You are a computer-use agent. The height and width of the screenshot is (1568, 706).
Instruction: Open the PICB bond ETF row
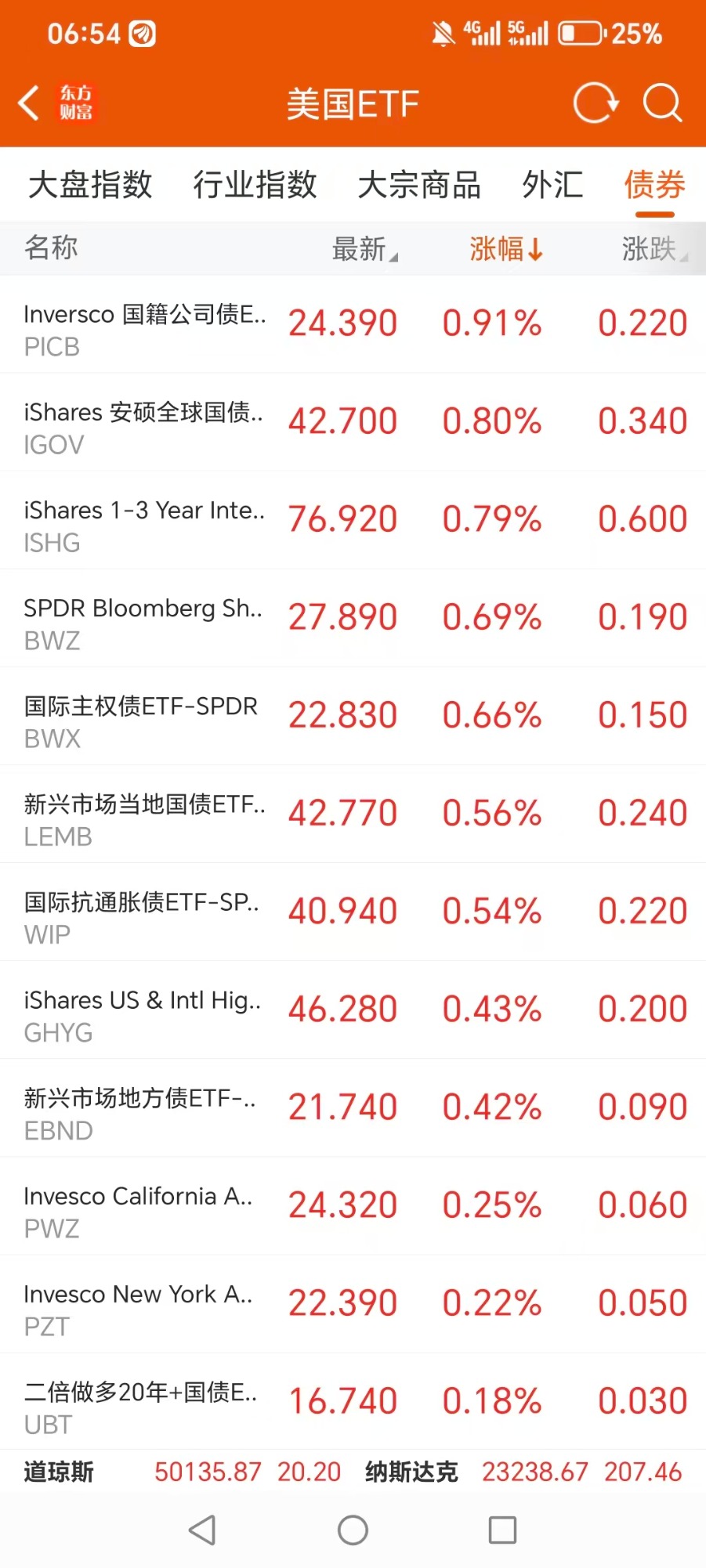(353, 324)
